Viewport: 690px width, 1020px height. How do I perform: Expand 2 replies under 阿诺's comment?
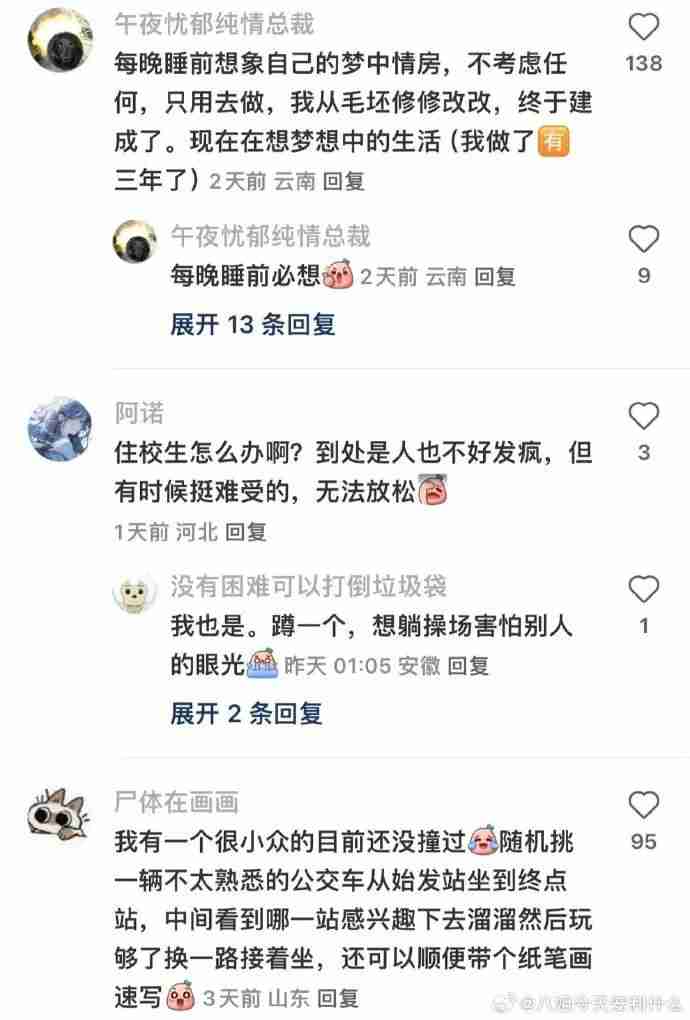pyautogui.click(x=246, y=713)
